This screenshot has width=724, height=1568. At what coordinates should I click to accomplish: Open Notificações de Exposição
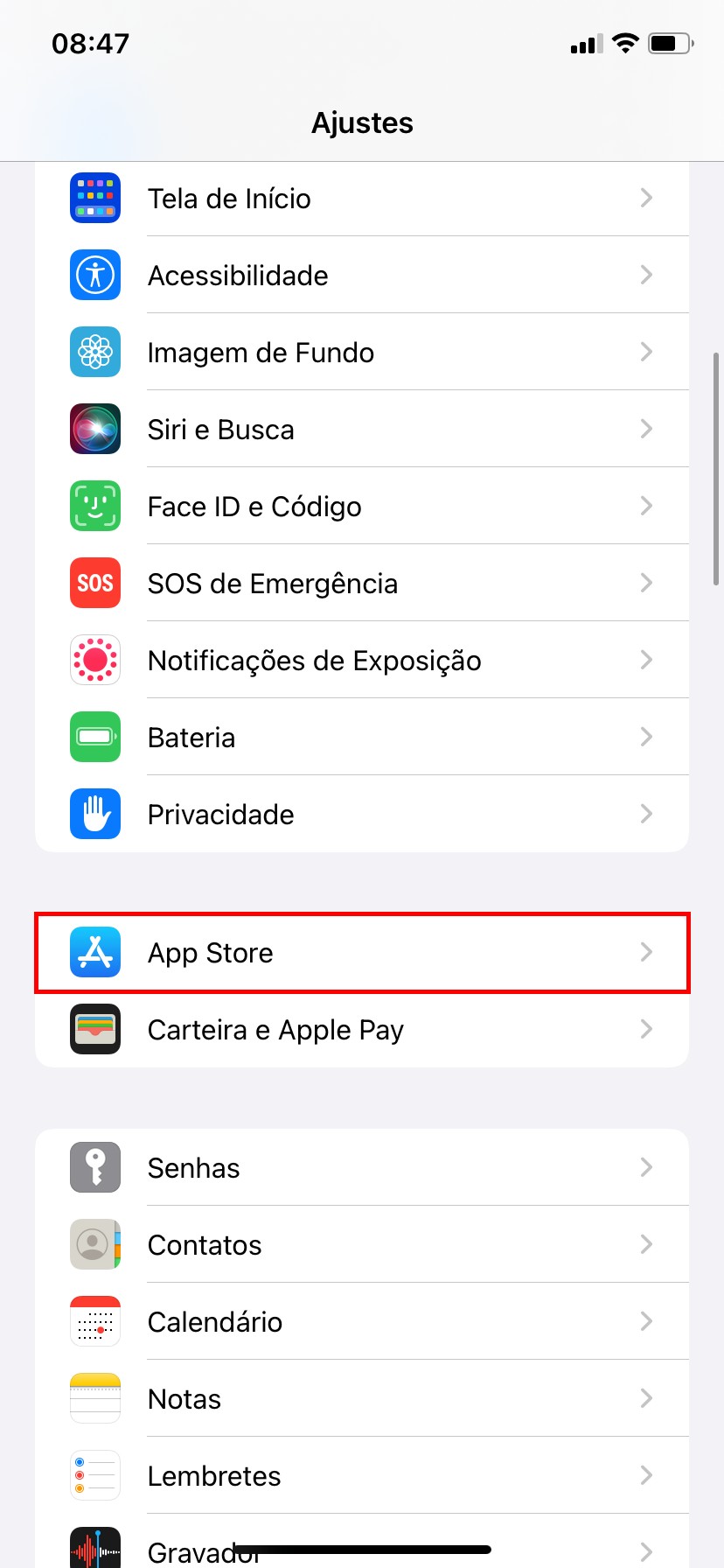361,661
